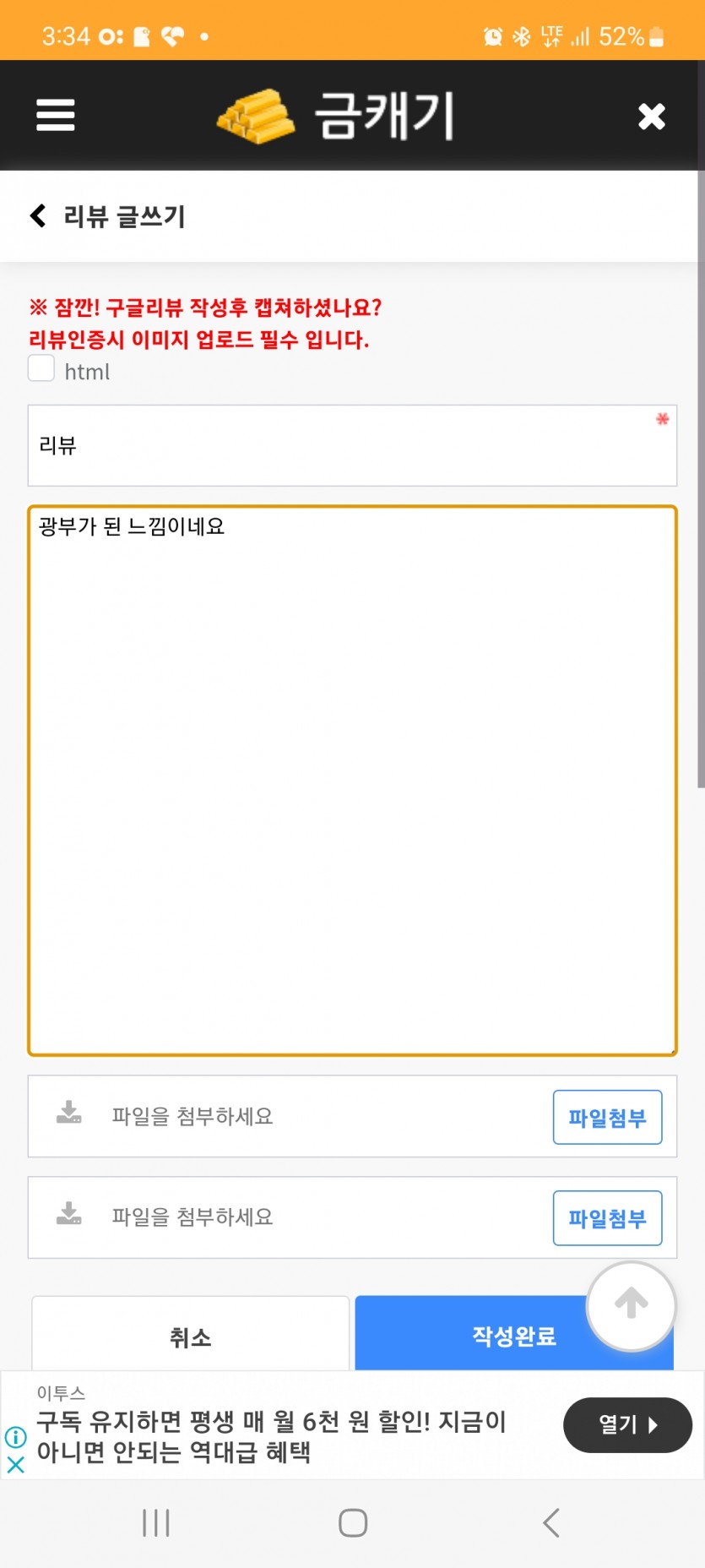
Task: Tap the X close icon in header
Action: tap(651, 116)
